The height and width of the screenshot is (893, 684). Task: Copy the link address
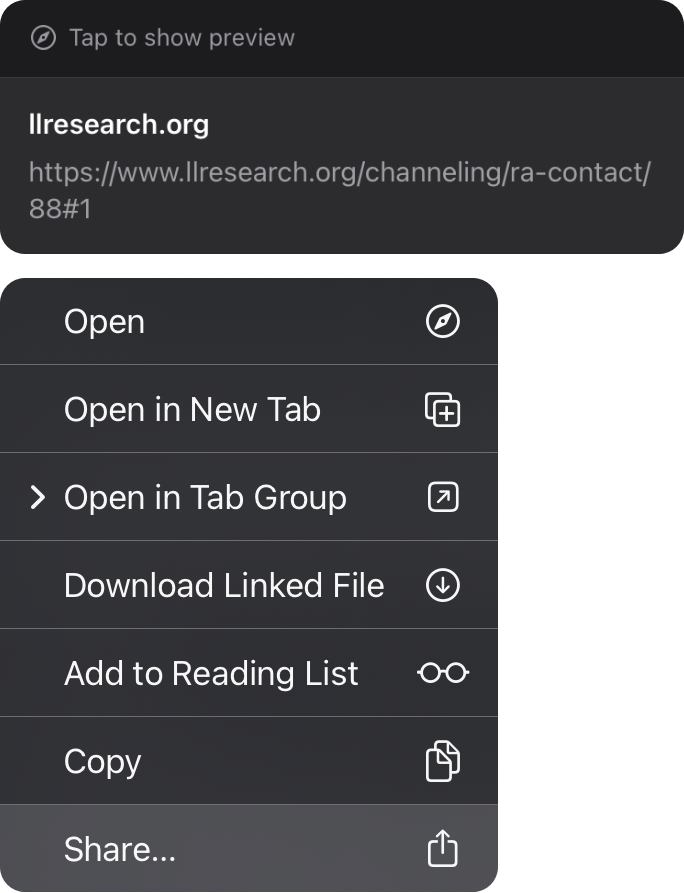(248, 762)
